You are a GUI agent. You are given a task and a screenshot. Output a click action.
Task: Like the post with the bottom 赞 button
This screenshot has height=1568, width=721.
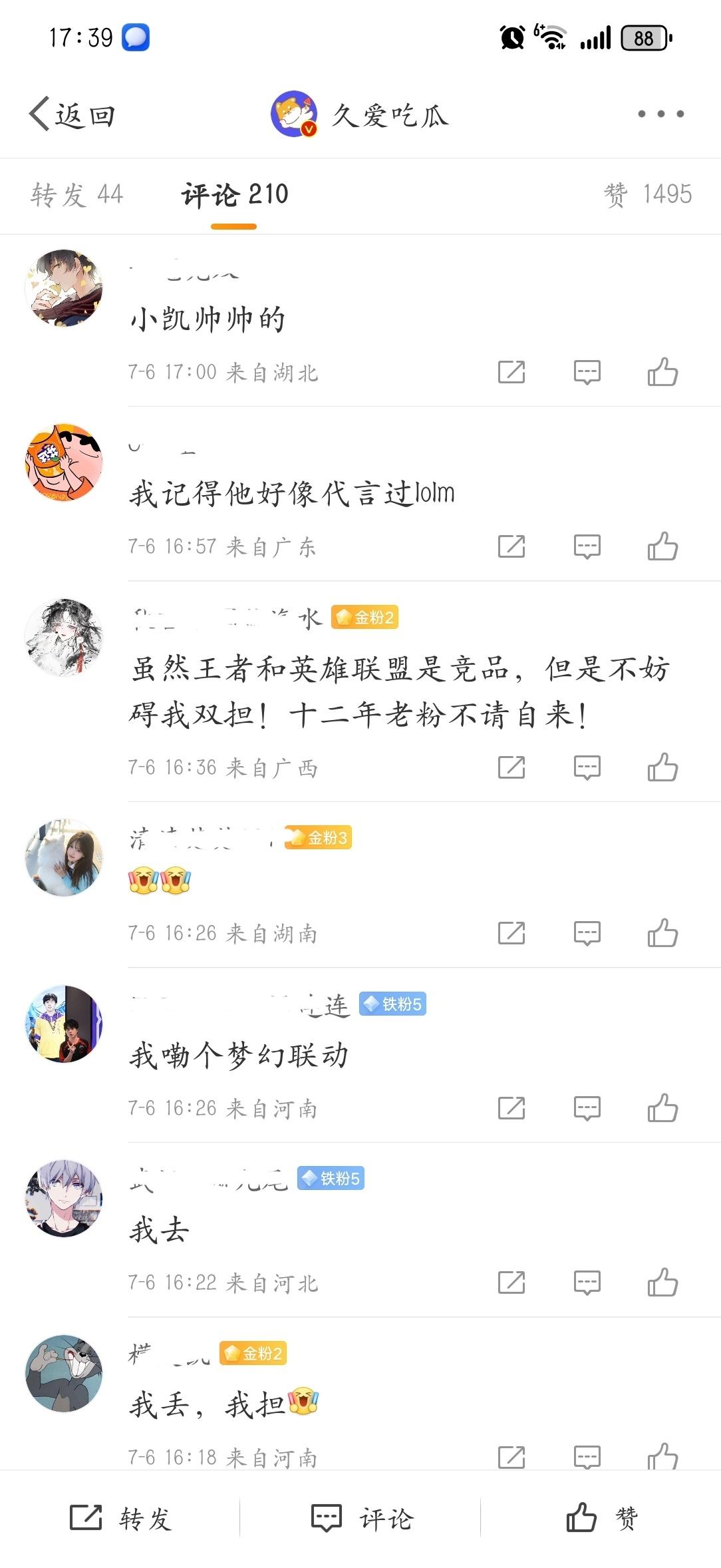[602, 1518]
